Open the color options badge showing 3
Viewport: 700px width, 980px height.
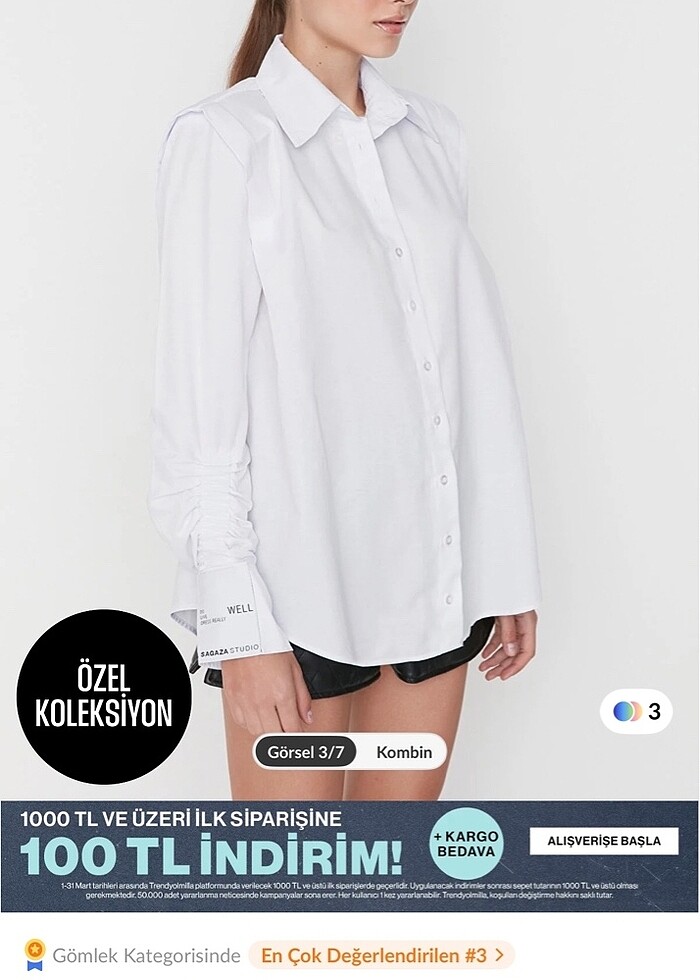pos(637,711)
